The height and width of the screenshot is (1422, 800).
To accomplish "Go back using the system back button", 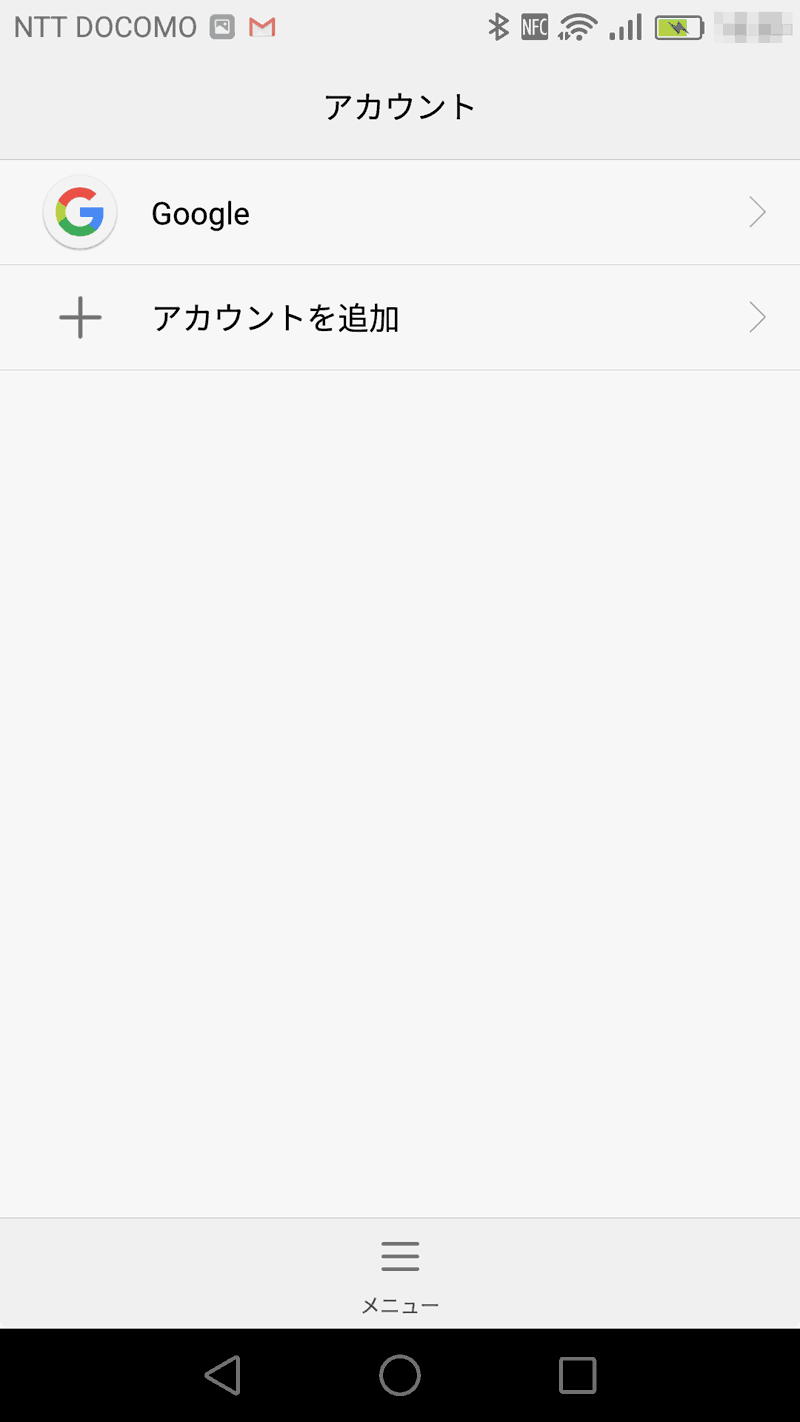I will tap(223, 1375).
